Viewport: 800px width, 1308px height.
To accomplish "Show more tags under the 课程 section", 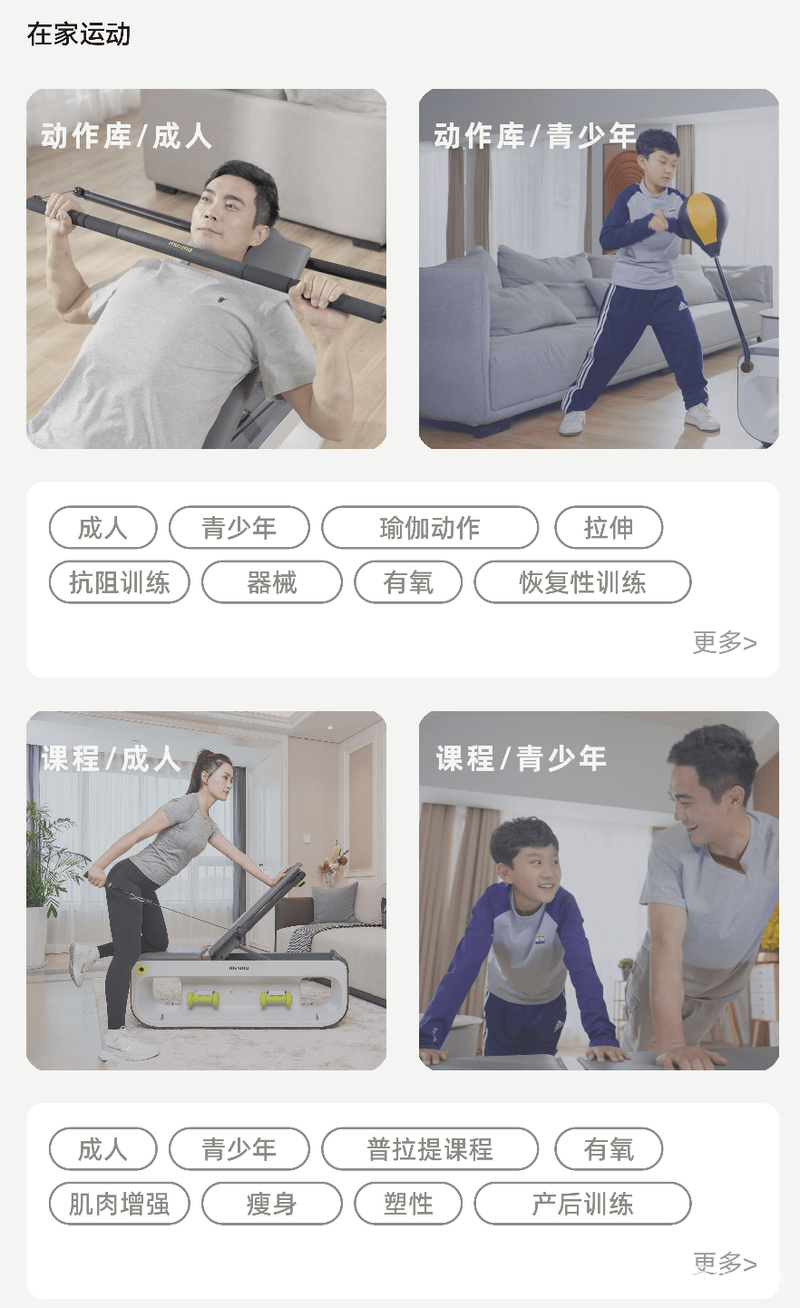I will tap(724, 1264).
